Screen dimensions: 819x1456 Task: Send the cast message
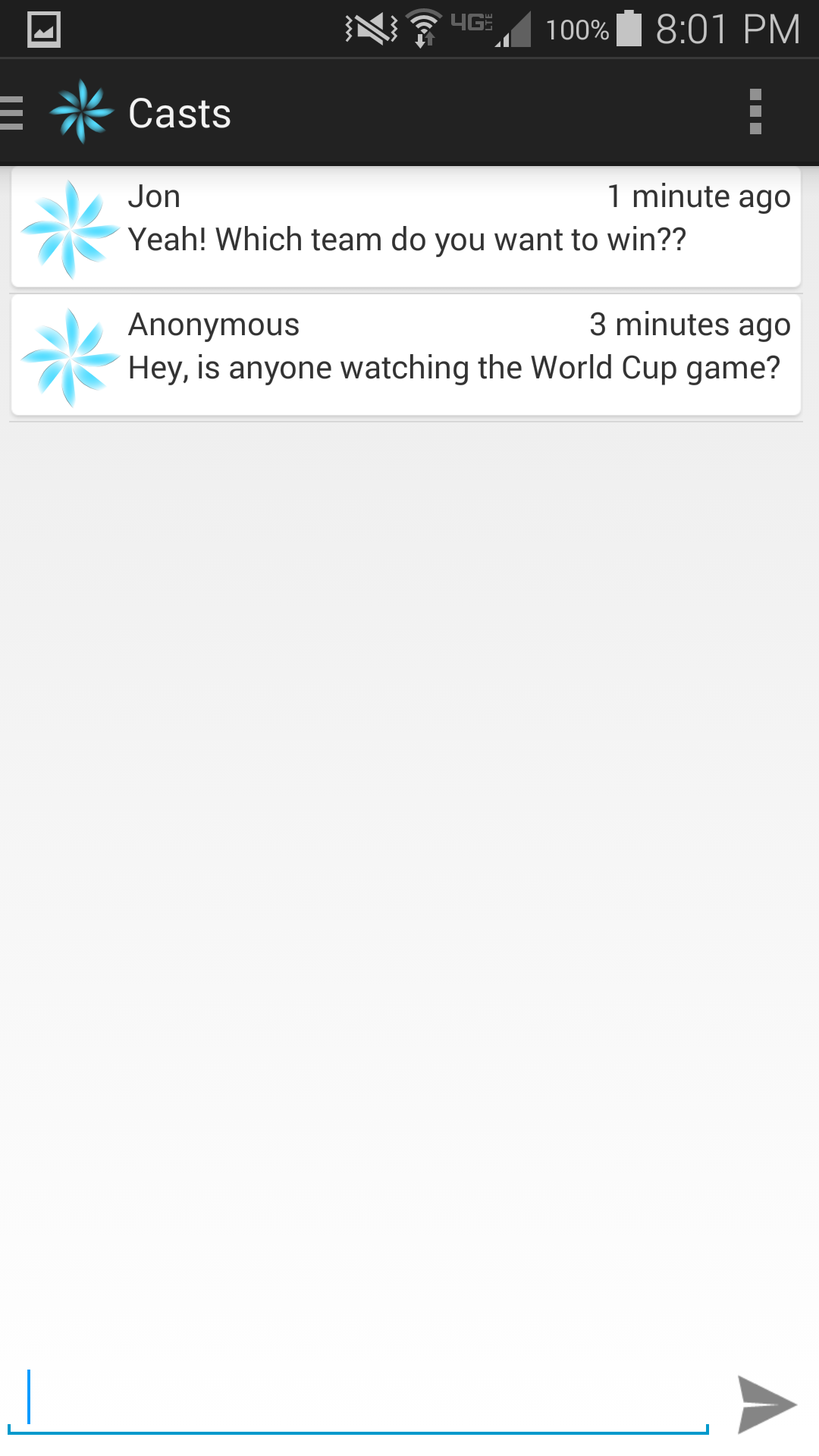(x=766, y=1404)
